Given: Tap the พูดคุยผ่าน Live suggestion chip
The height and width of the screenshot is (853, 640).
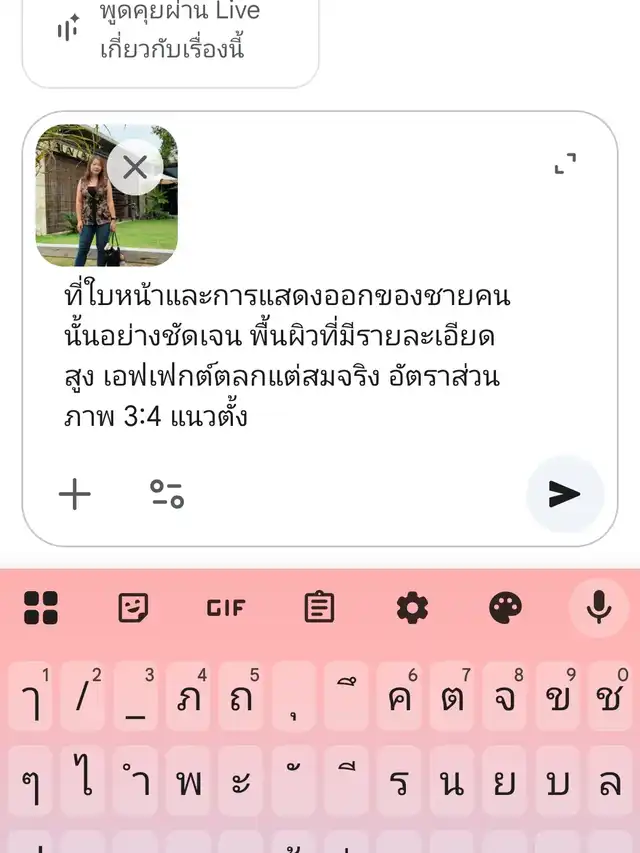Looking at the screenshot, I should [x=170, y=32].
